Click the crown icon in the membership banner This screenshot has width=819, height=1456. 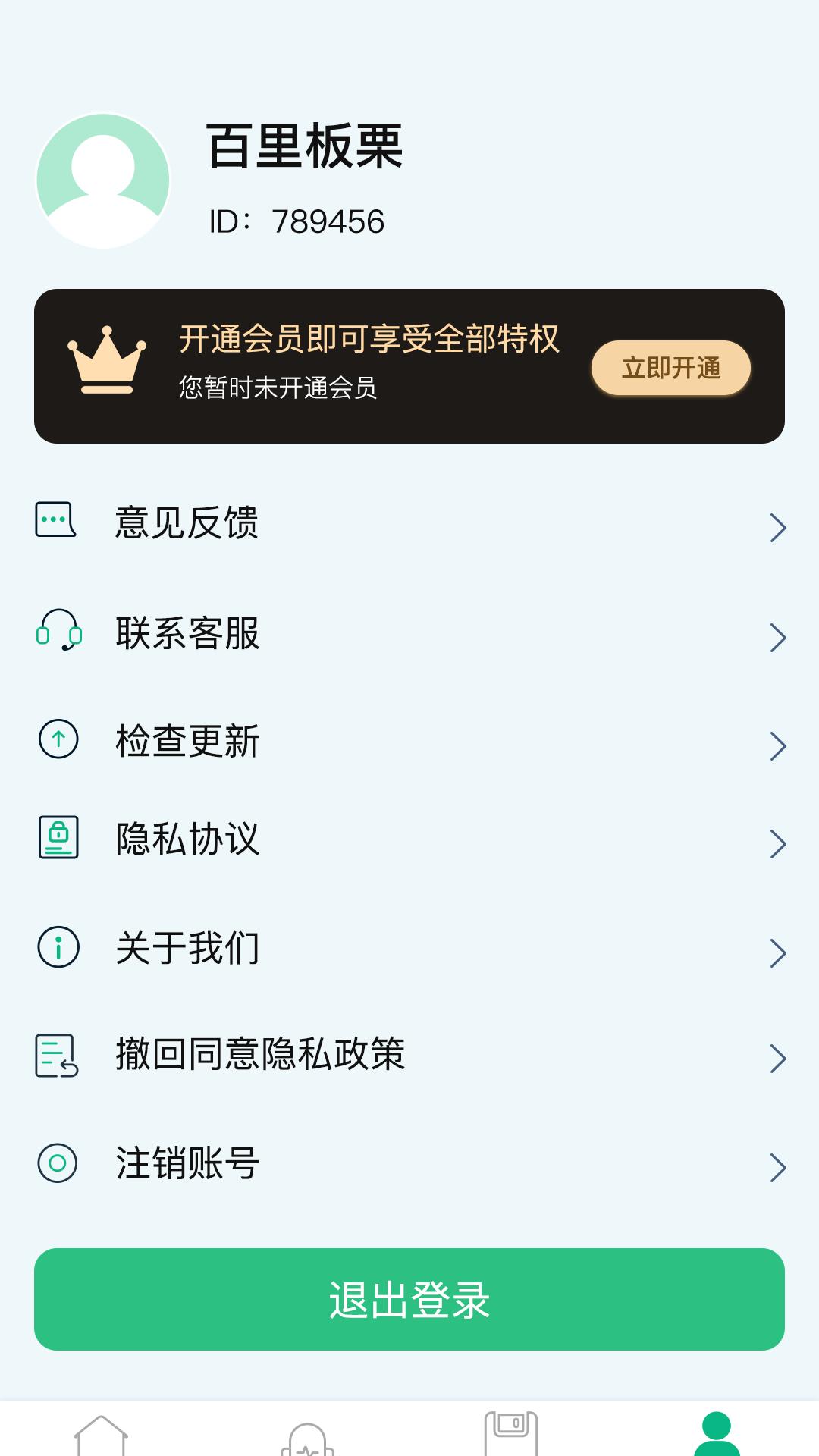[x=106, y=362]
